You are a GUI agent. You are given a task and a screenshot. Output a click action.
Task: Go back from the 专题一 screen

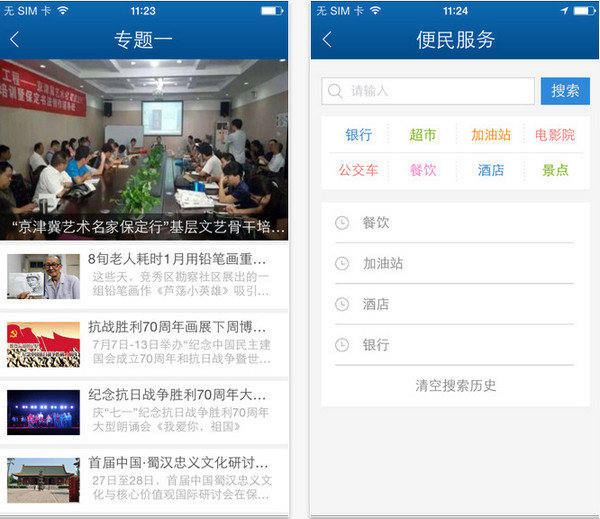click(15, 40)
